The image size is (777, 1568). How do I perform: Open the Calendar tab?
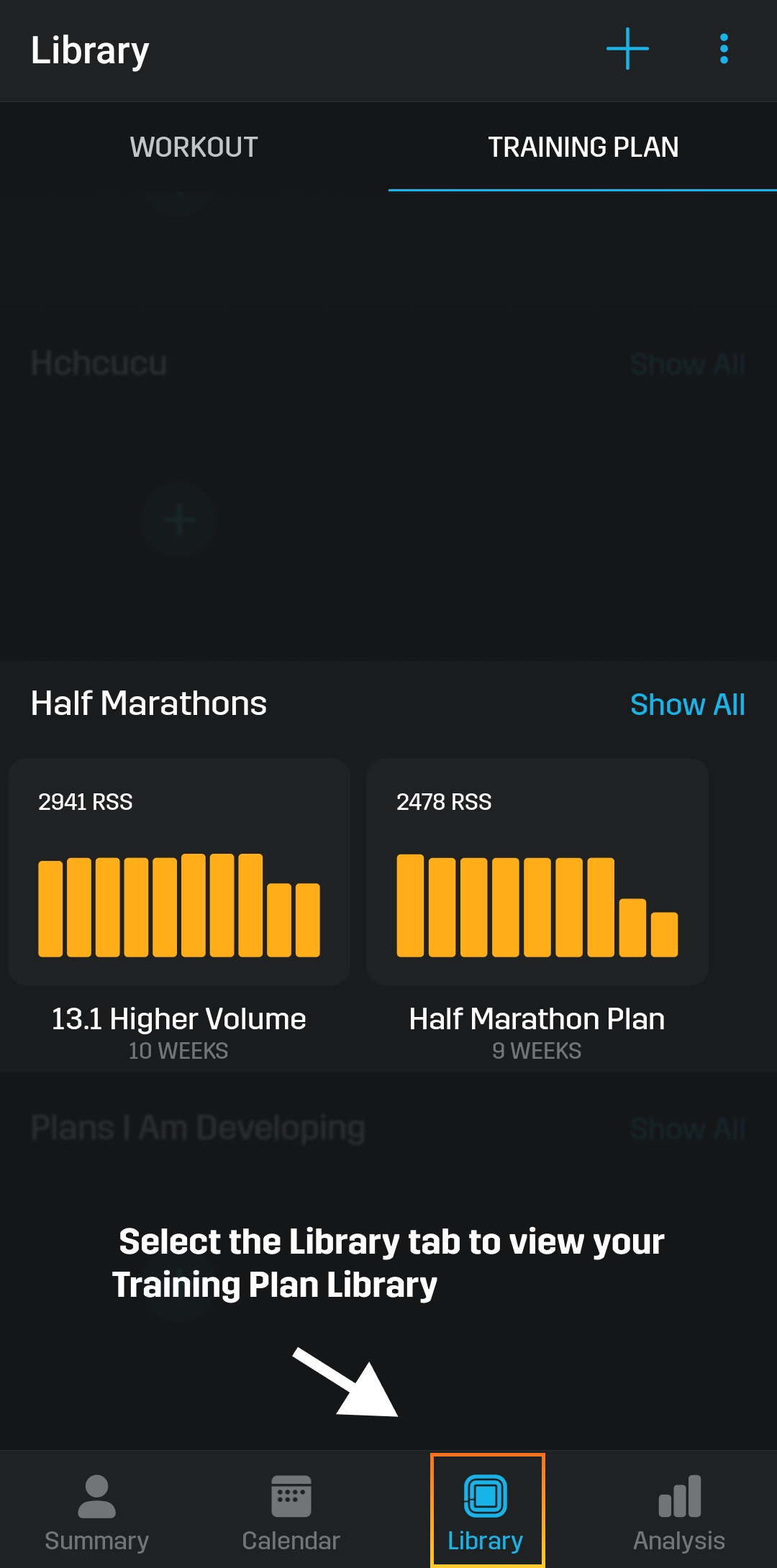point(291,1510)
